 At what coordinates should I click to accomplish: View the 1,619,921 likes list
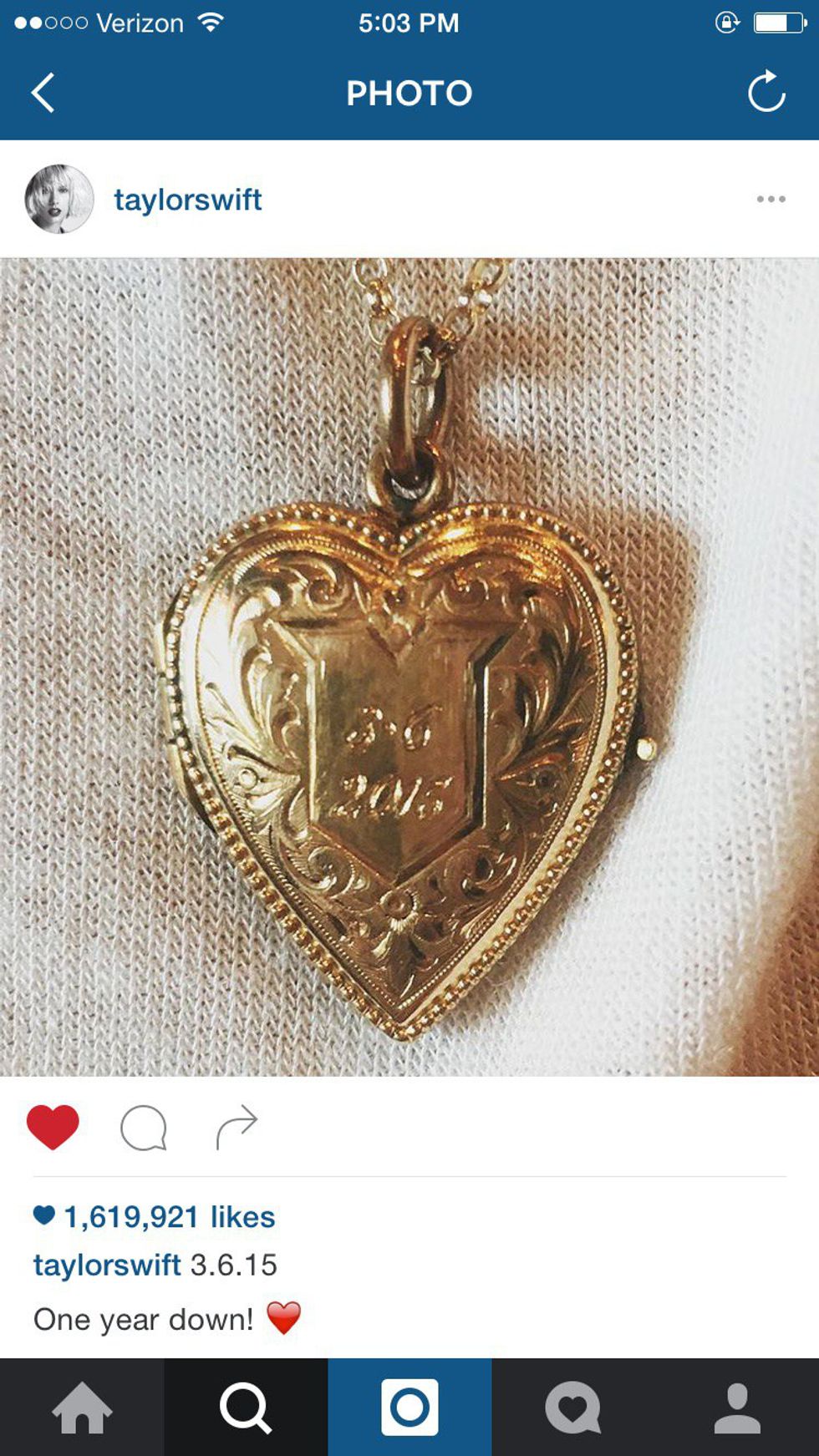[x=169, y=1216]
